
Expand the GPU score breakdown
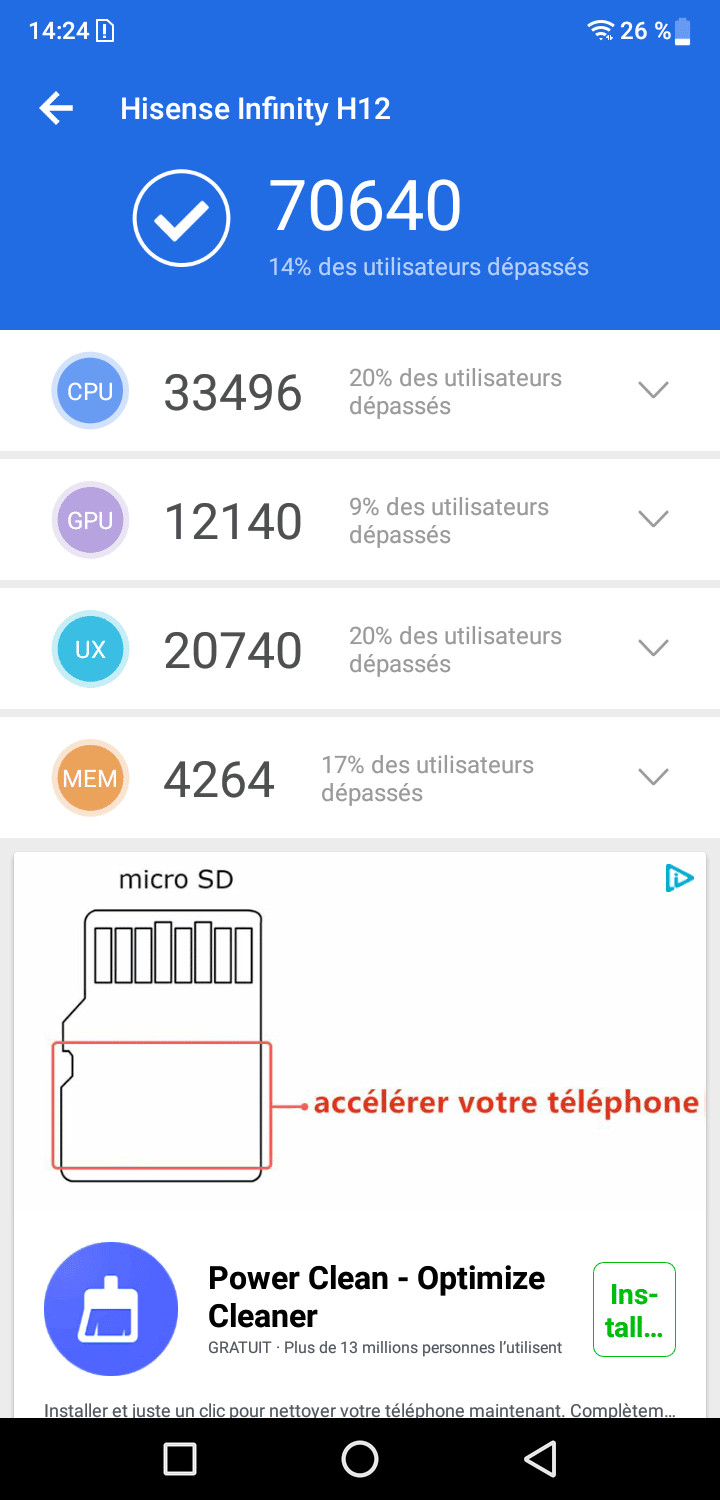(x=653, y=519)
